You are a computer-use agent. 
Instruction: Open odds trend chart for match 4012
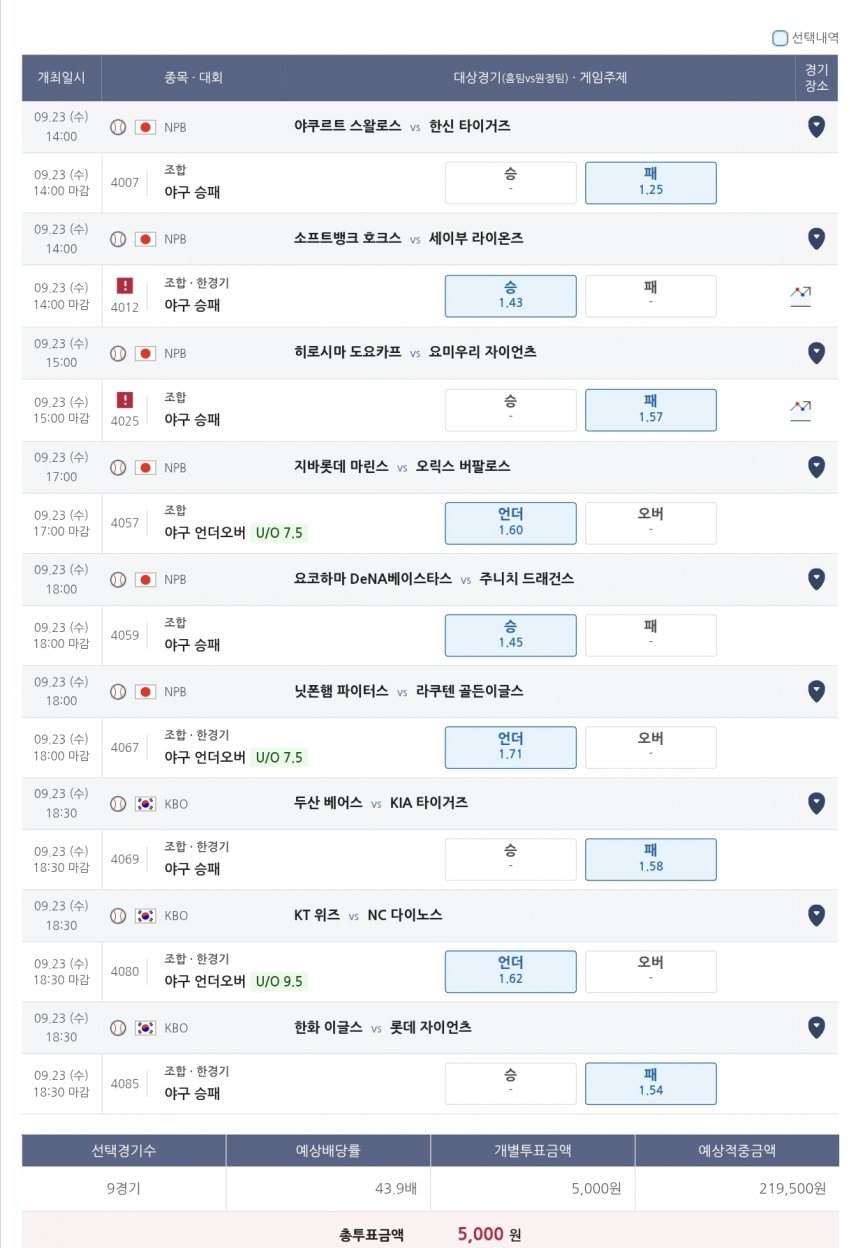(800, 296)
